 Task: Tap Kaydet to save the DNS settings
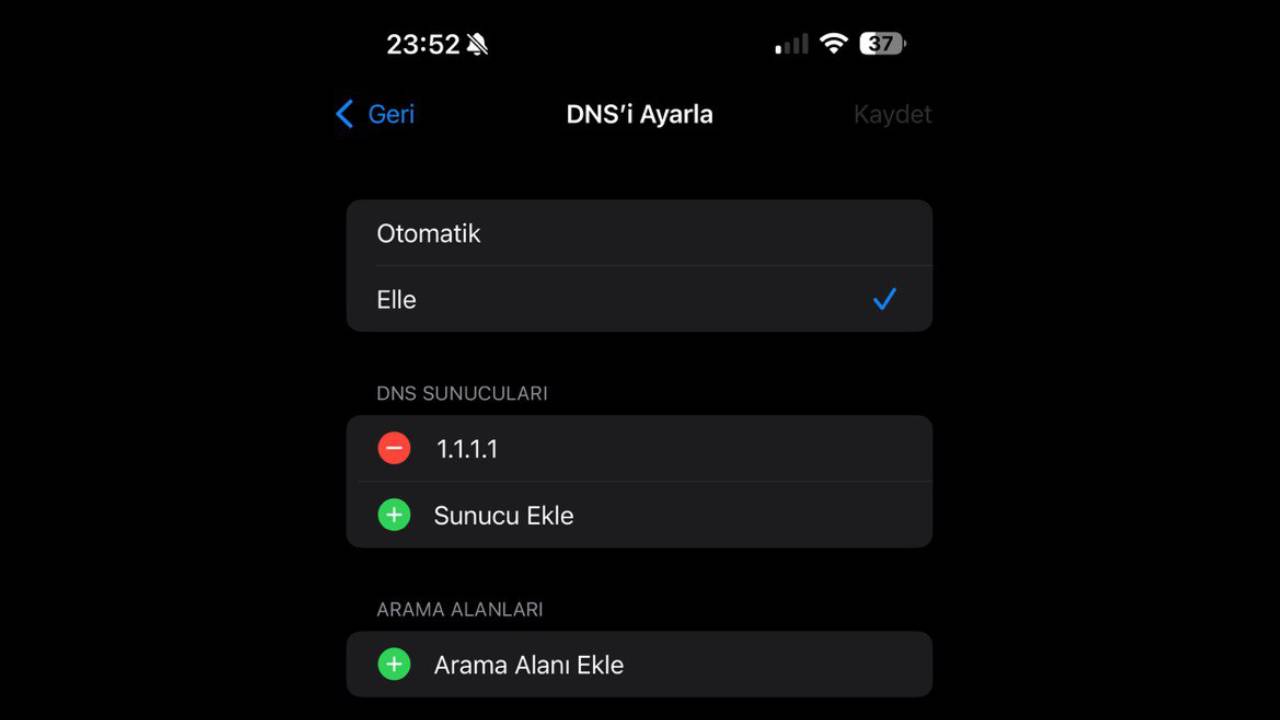point(892,114)
